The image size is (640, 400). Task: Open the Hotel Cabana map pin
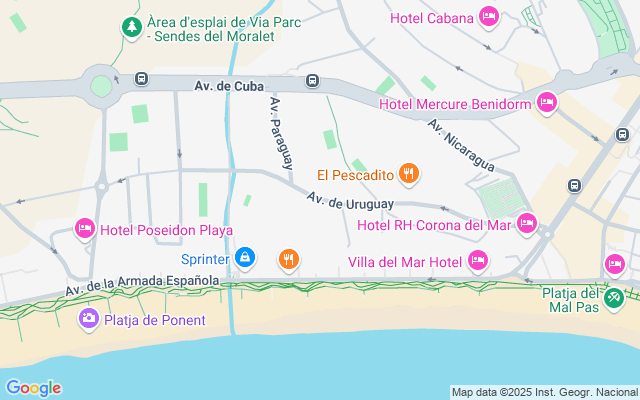[x=489, y=18]
